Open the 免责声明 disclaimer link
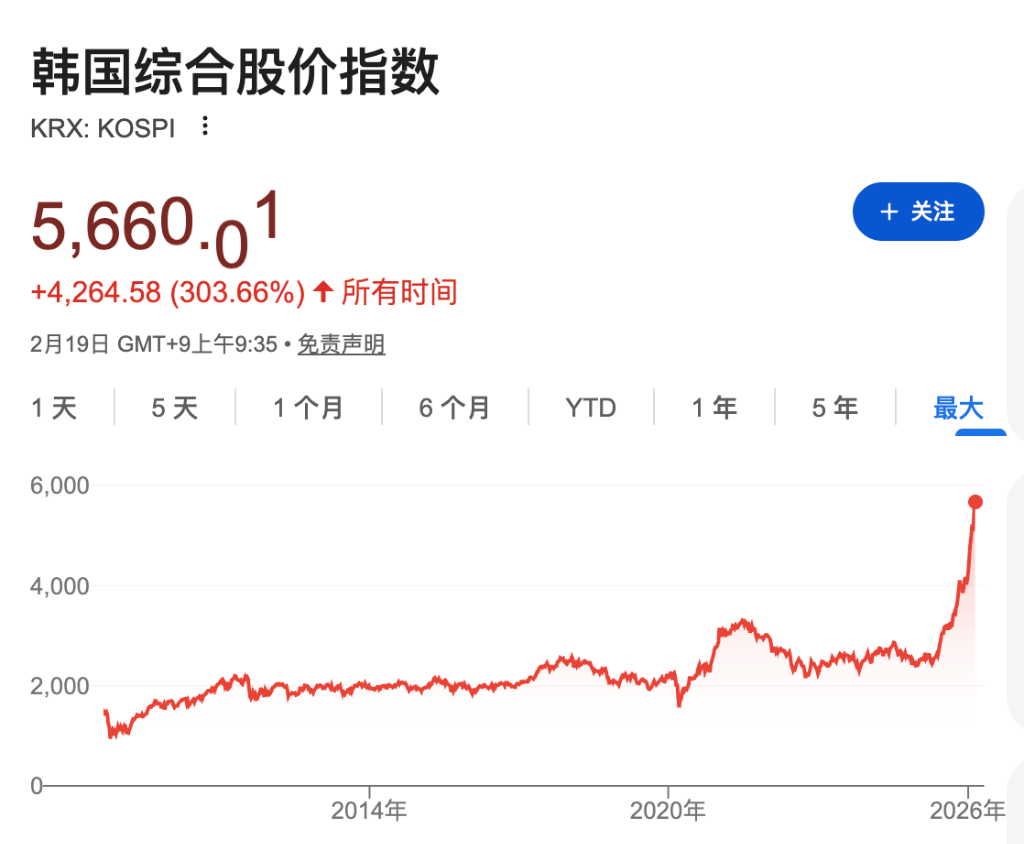The height and width of the screenshot is (844, 1024). (x=341, y=345)
